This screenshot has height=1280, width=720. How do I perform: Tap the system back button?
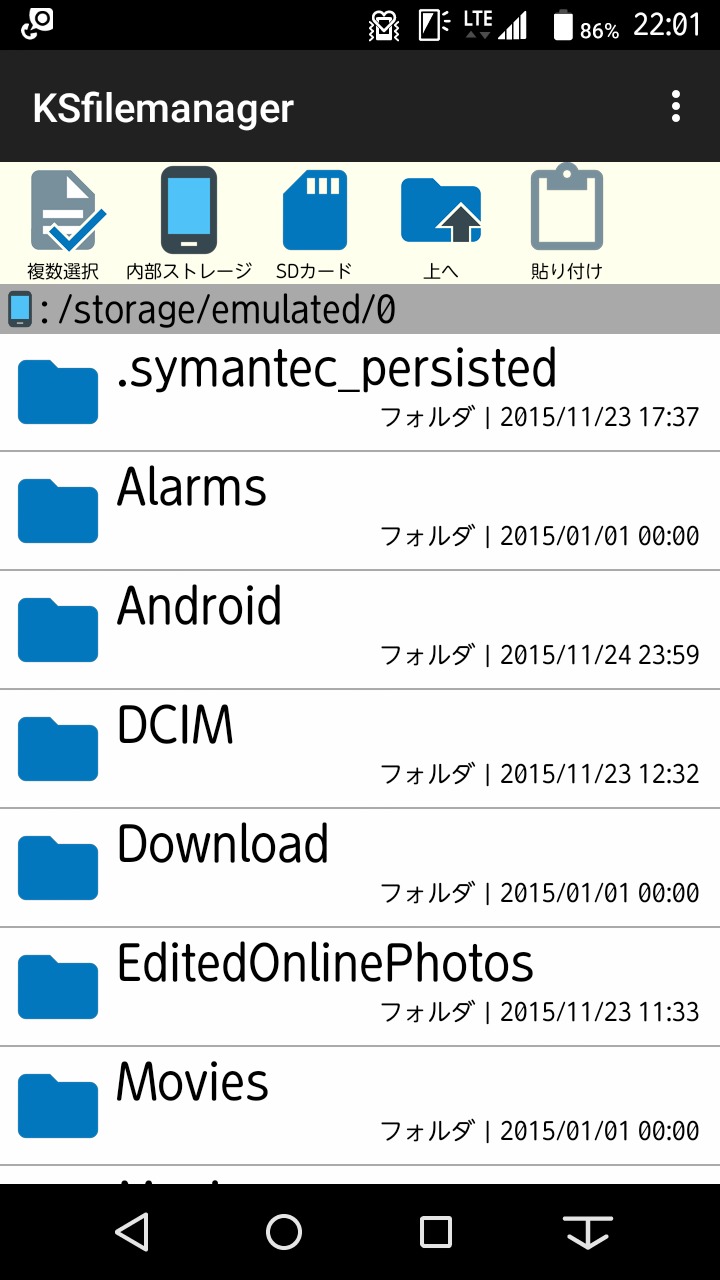[x=132, y=1232]
